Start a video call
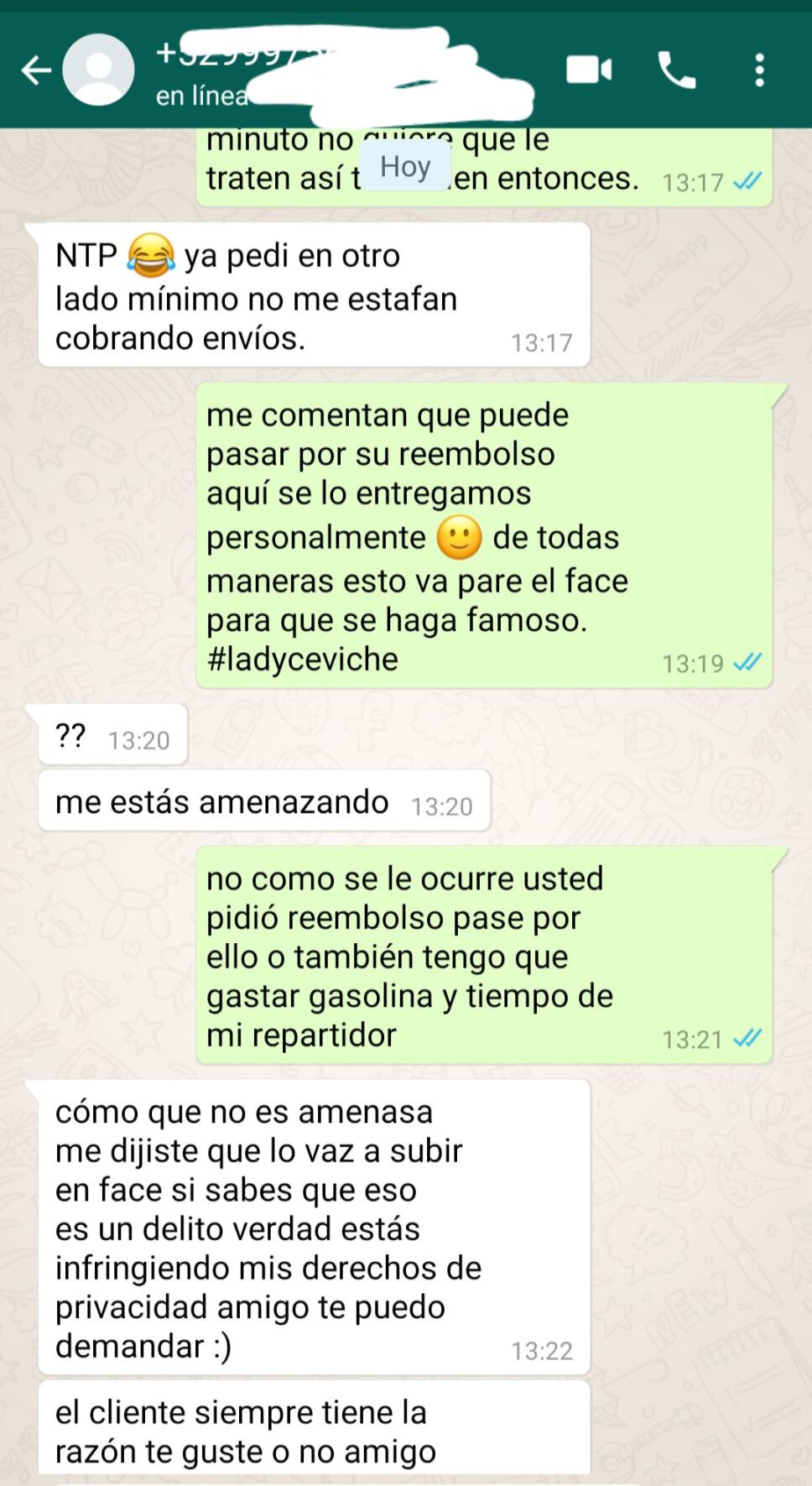This screenshot has height=1486, width=812. pyautogui.click(x=589, y=70)
